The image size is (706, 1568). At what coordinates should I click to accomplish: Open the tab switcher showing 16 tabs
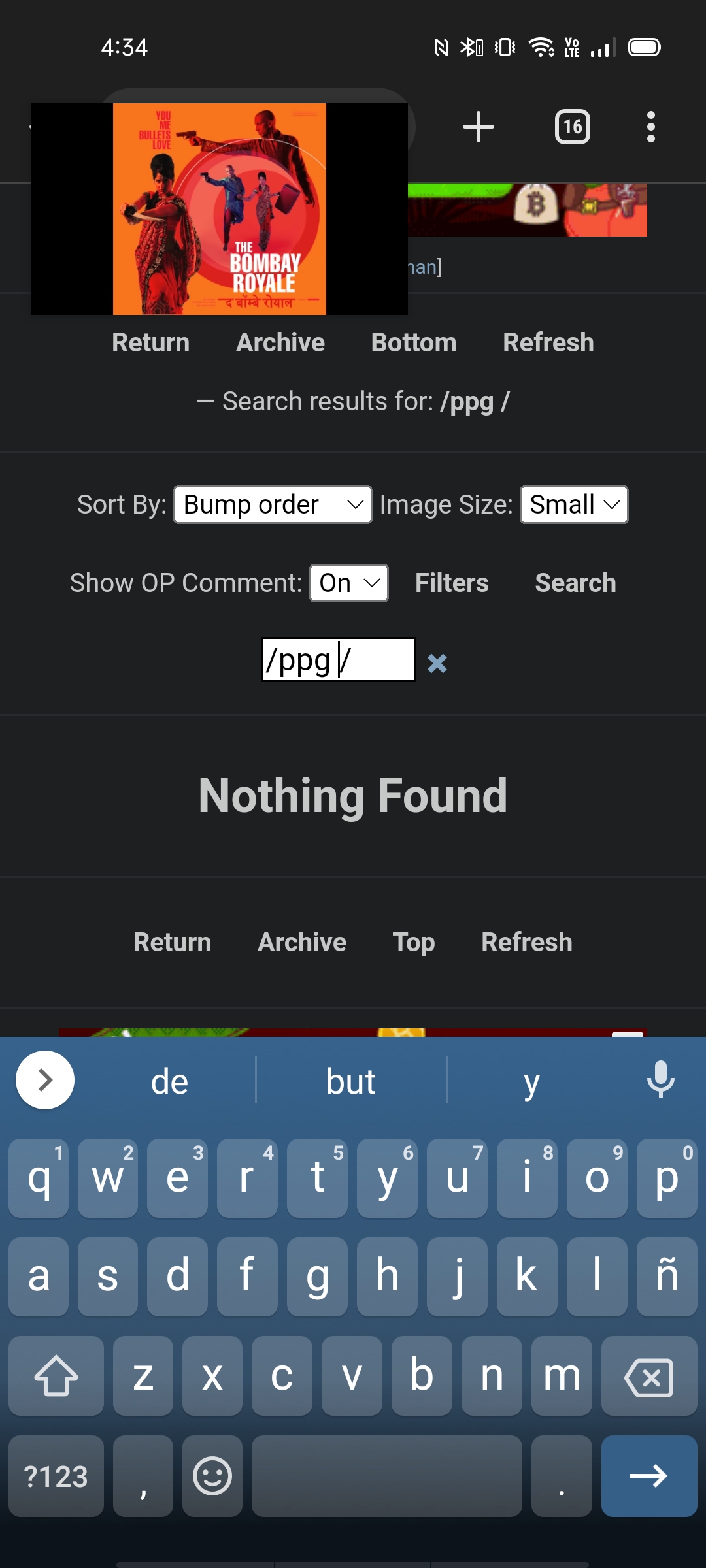pos(573,127)
